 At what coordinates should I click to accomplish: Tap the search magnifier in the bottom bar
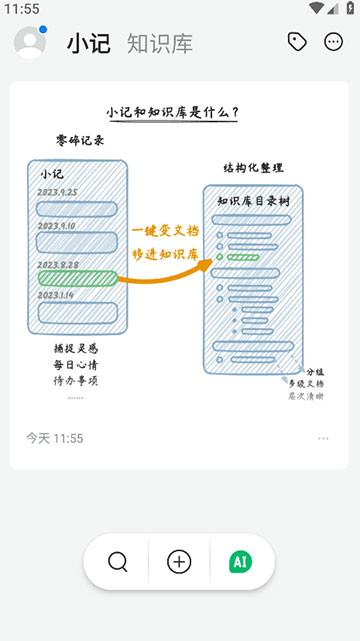pyautogui.click(x=118, y=562)
